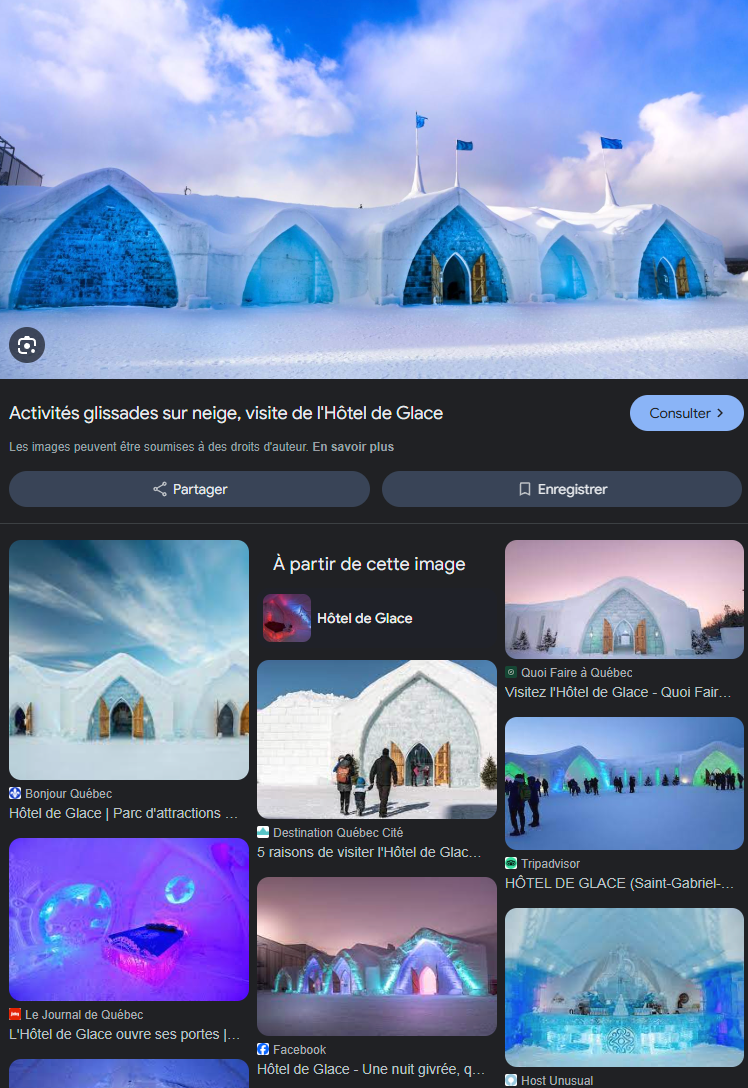Image resolution: width=748 pixels, height=1088 pixels.
Task: Open the Le Journal de Québec result
Action: click(x=129, y=919)
